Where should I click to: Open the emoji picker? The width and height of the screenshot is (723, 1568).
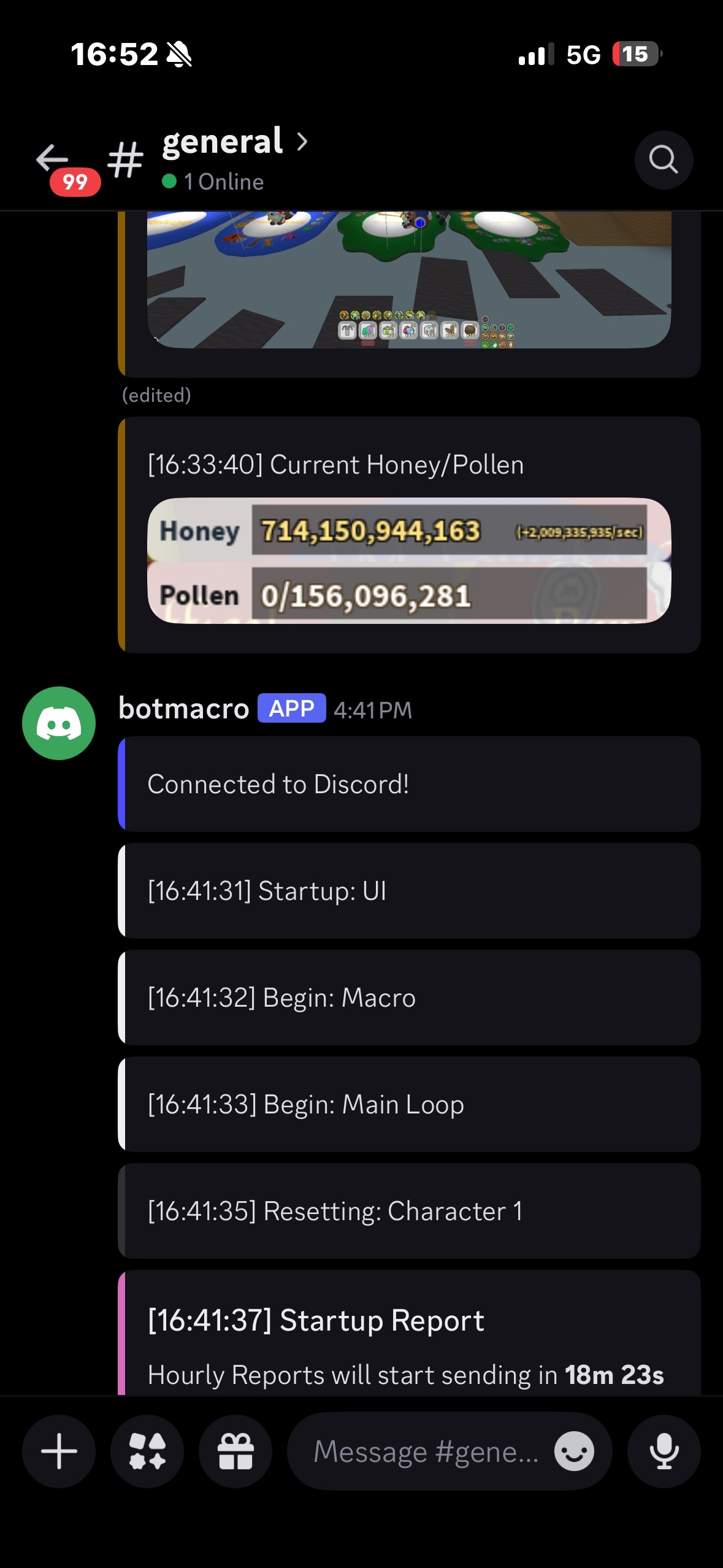pos(574,1451)
